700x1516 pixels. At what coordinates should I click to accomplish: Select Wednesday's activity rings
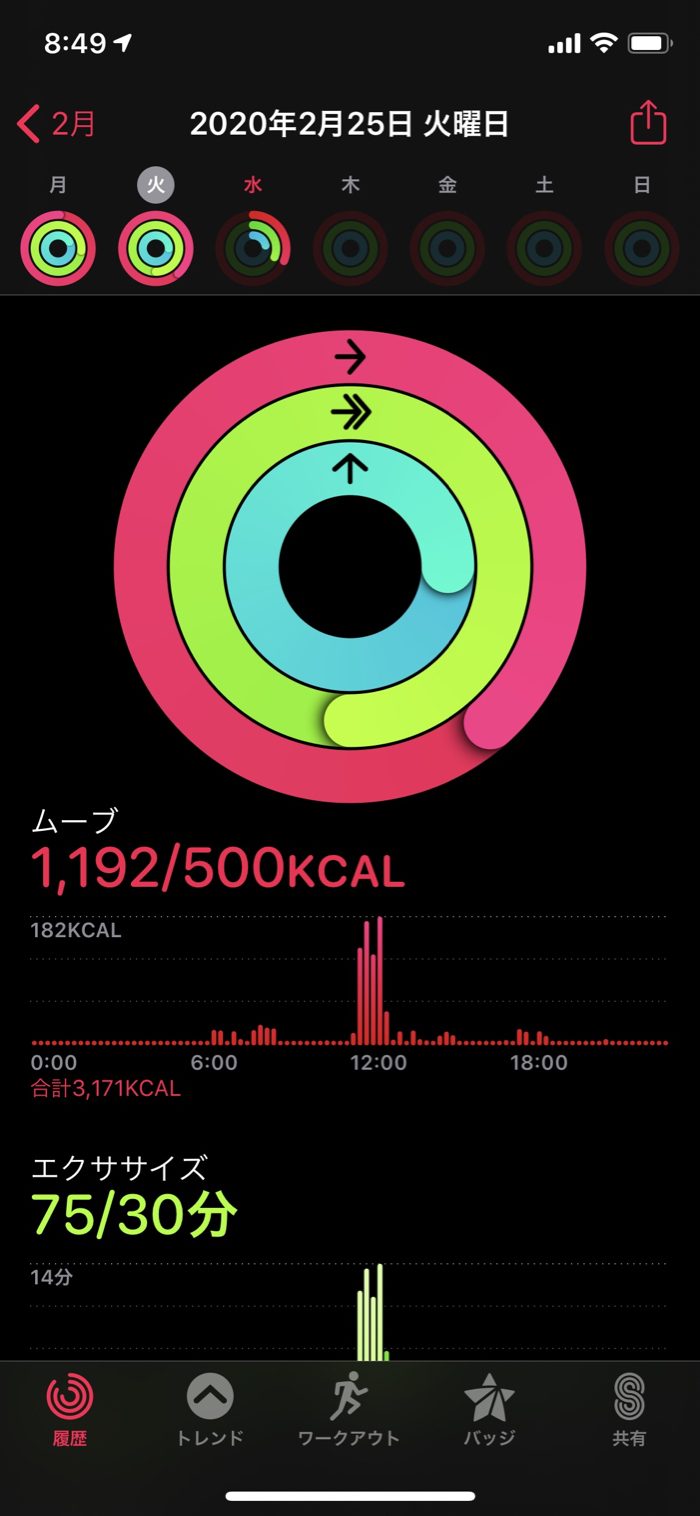(253, 248)
